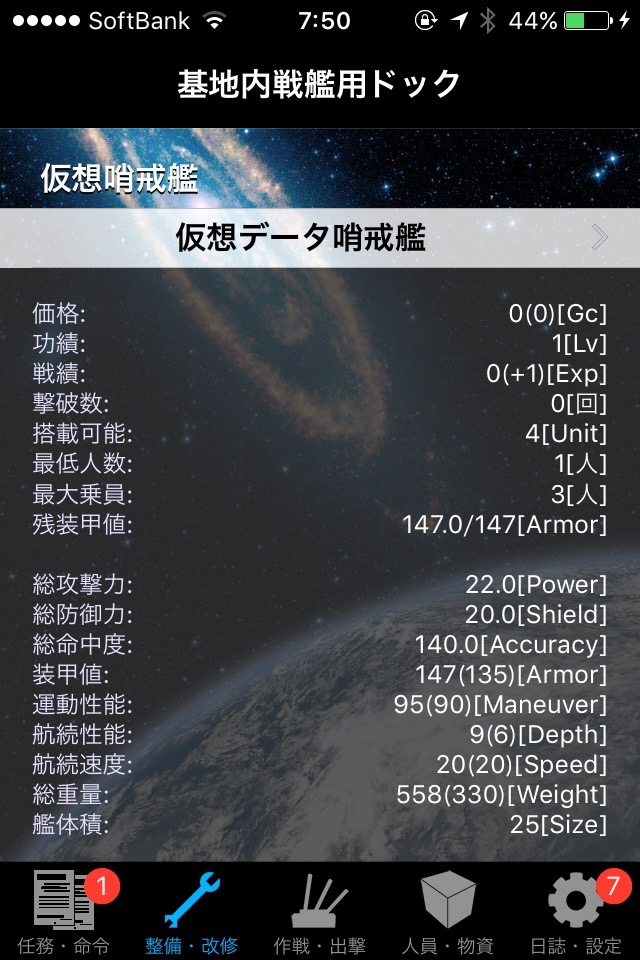The height and width of the screenshot is (960, 640).
Task: Open the 仮想データ哨戒艦 row
Action: tap(320, 238)
